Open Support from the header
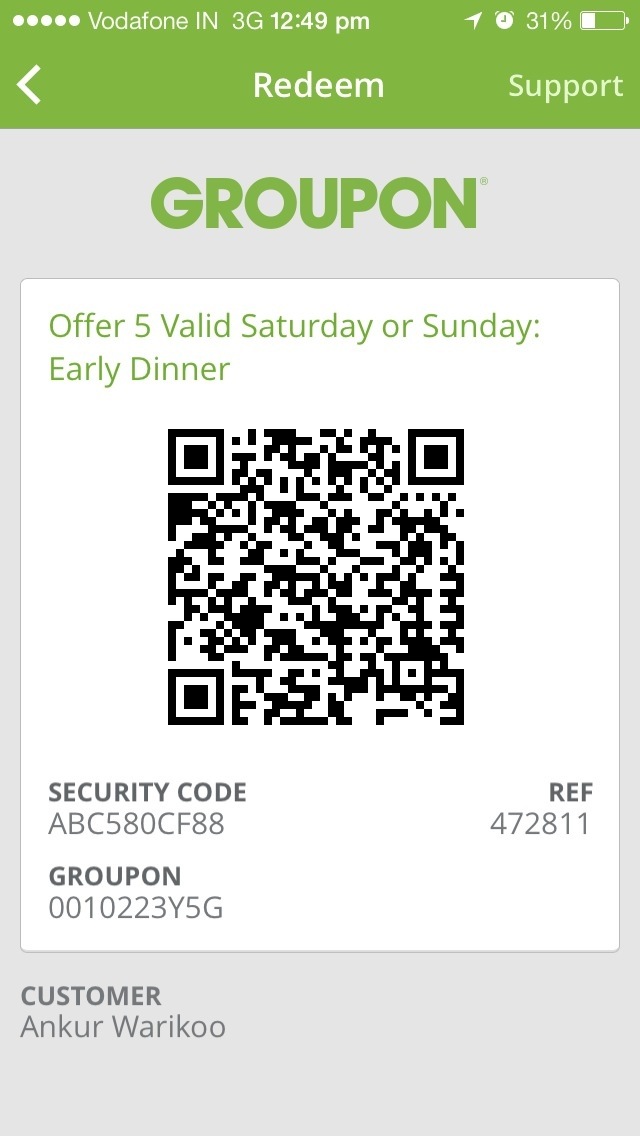The image size is (640, 1136). tap(564, 86)
